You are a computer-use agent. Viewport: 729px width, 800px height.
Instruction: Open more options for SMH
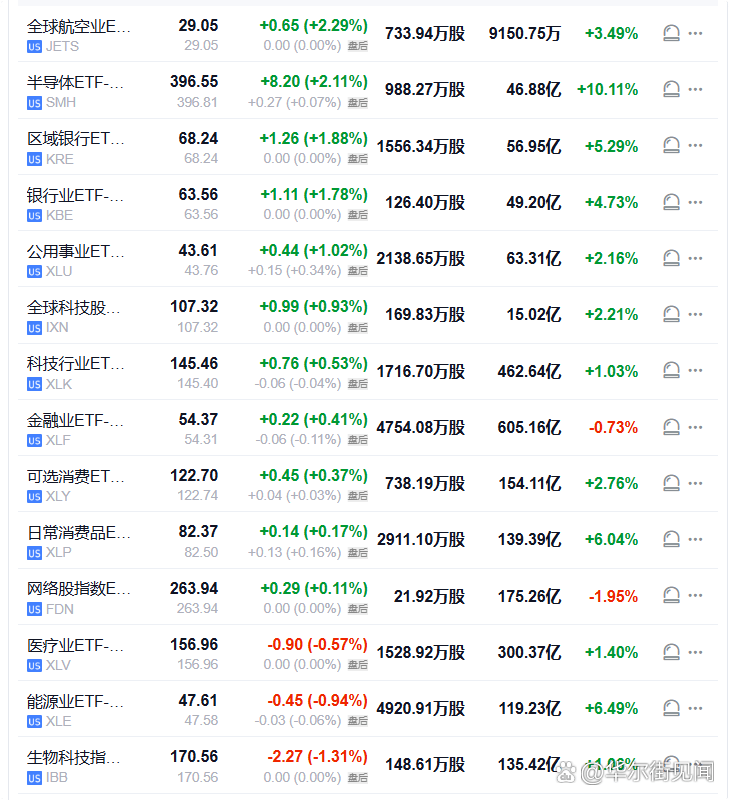pyautogui.click(x=696, y=90)
